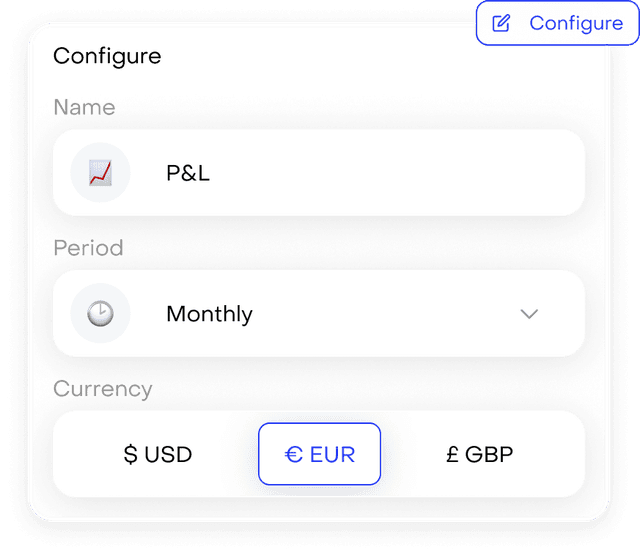This screenshot has width=640, height=556.
Task: Select GBP currency
Action: (x=479, y=455)
